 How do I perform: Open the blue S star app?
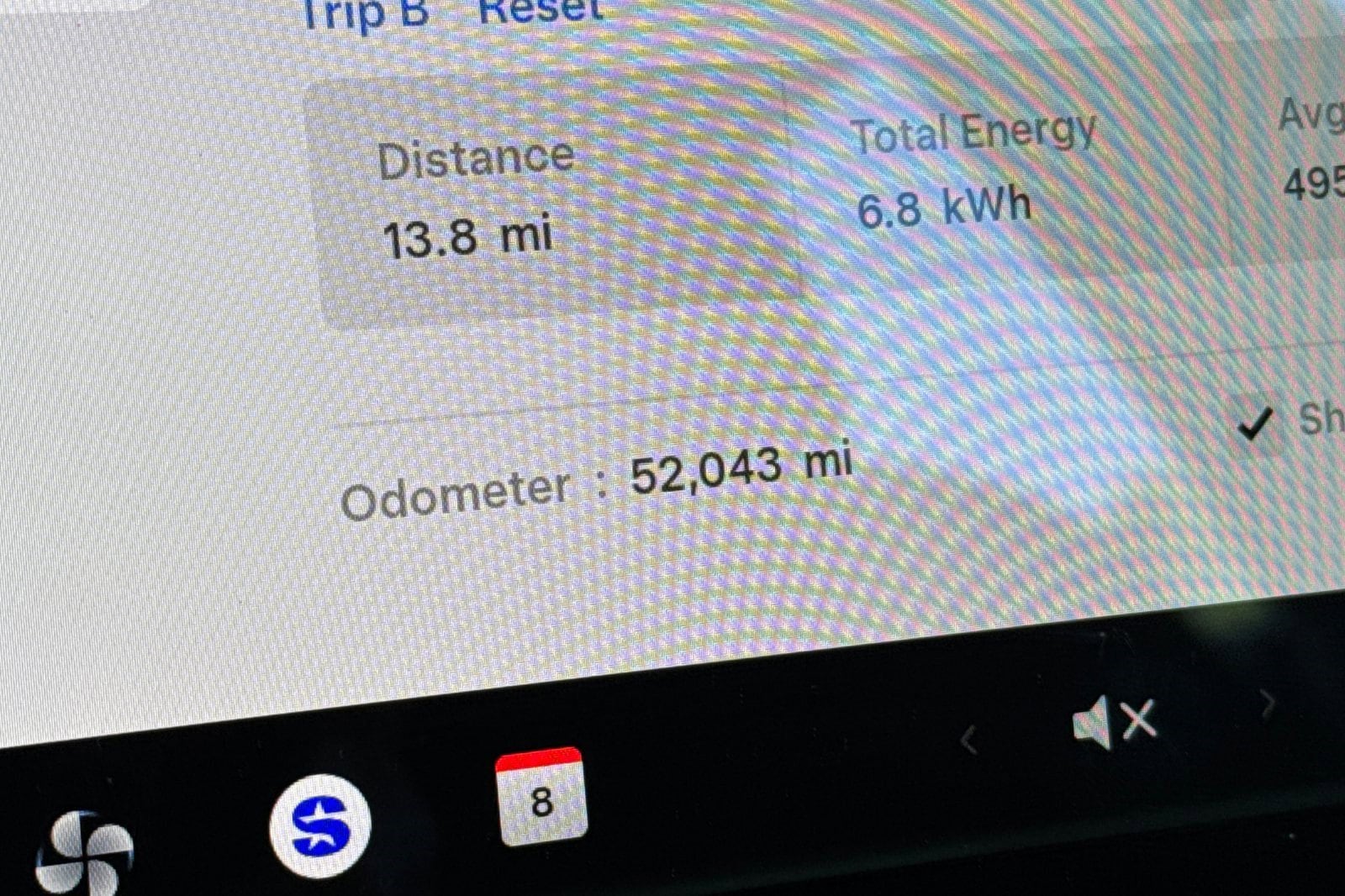click(x=320, y=825)
